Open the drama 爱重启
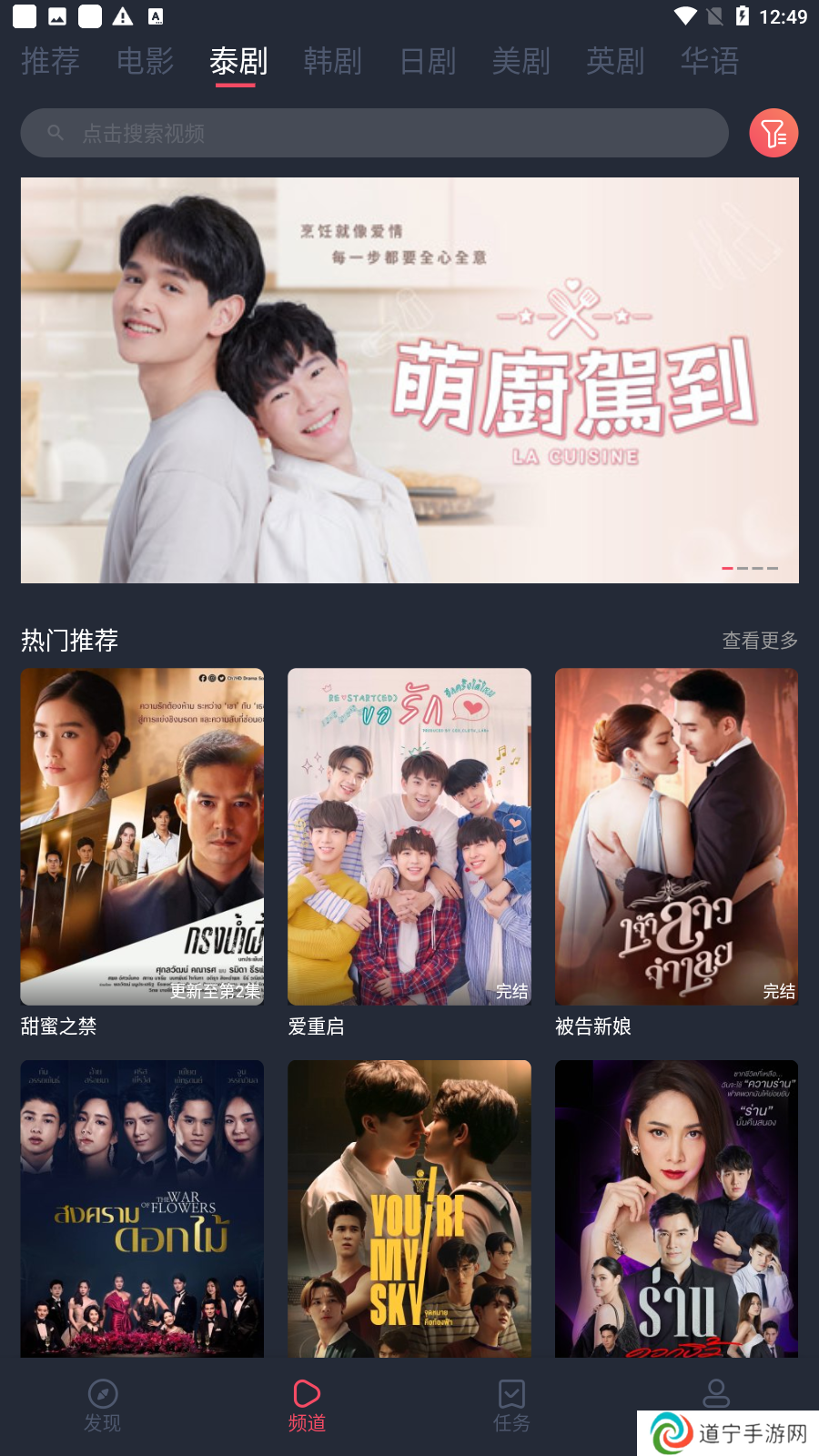 pyautogui.click(x=409, y=836)
